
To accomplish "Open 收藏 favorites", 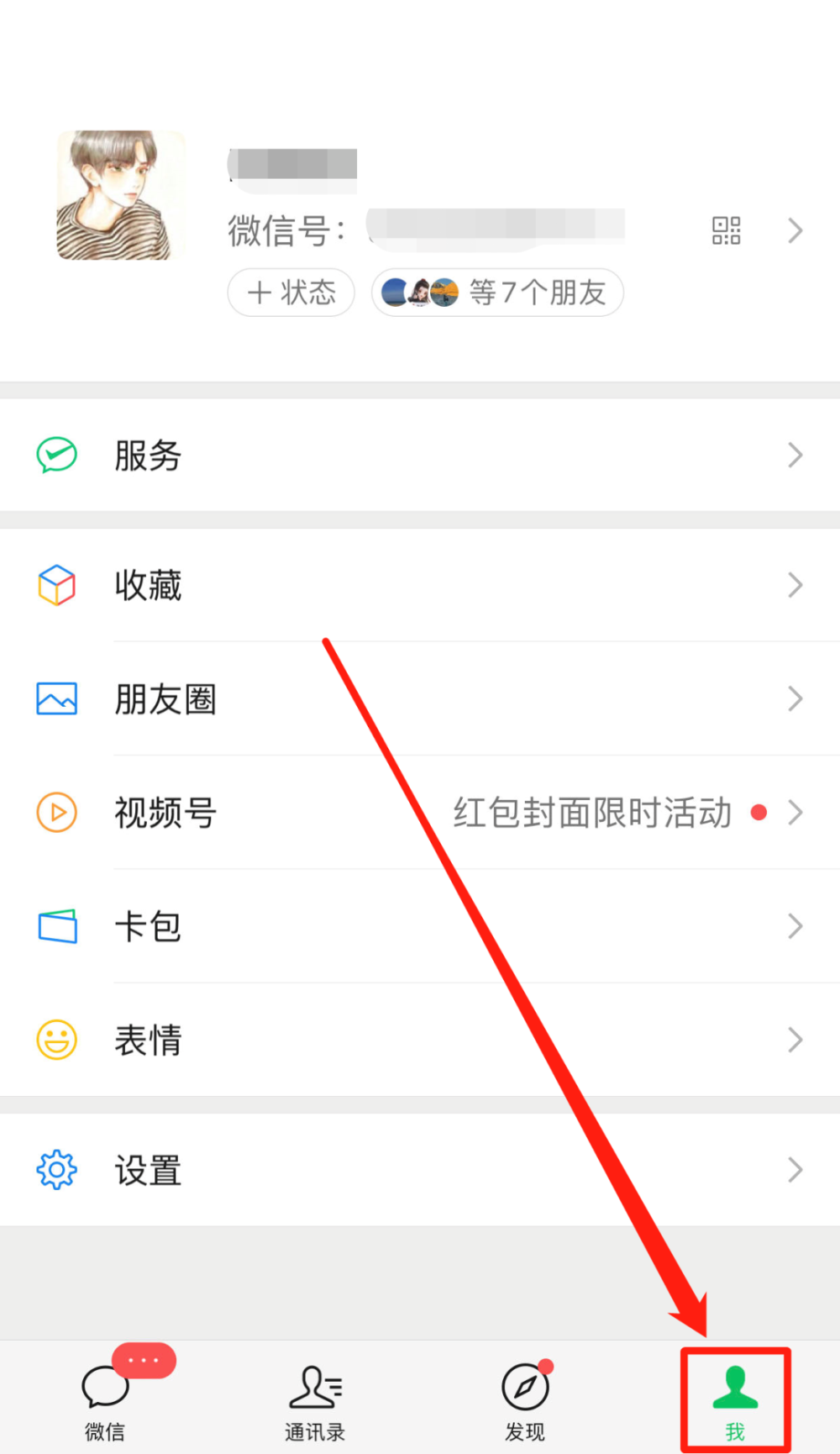I will 420,585.
